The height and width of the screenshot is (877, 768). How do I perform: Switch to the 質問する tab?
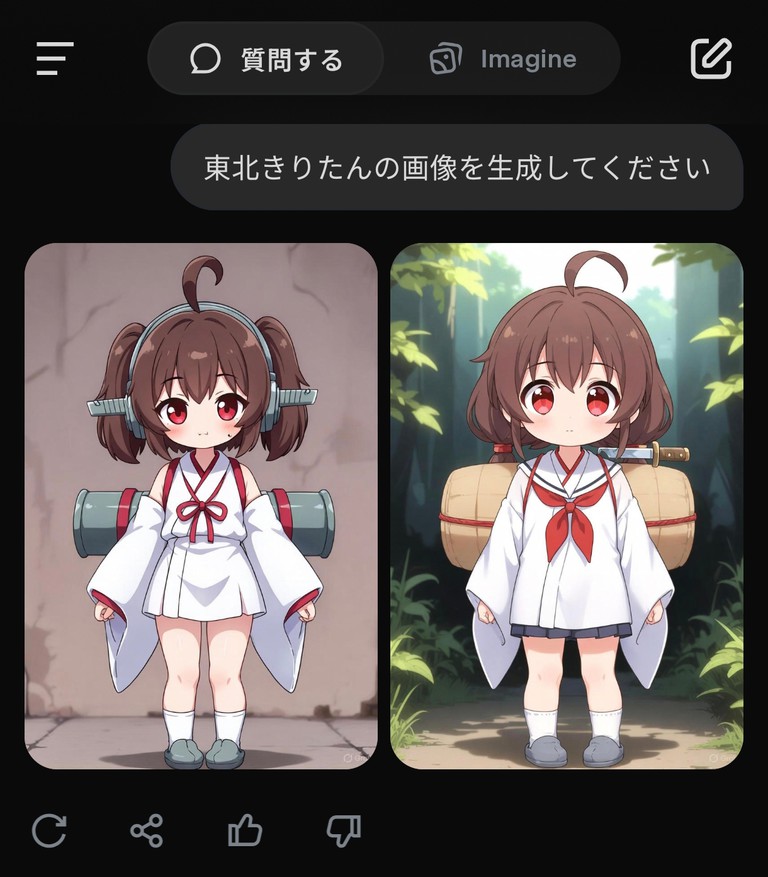point(266,59)
